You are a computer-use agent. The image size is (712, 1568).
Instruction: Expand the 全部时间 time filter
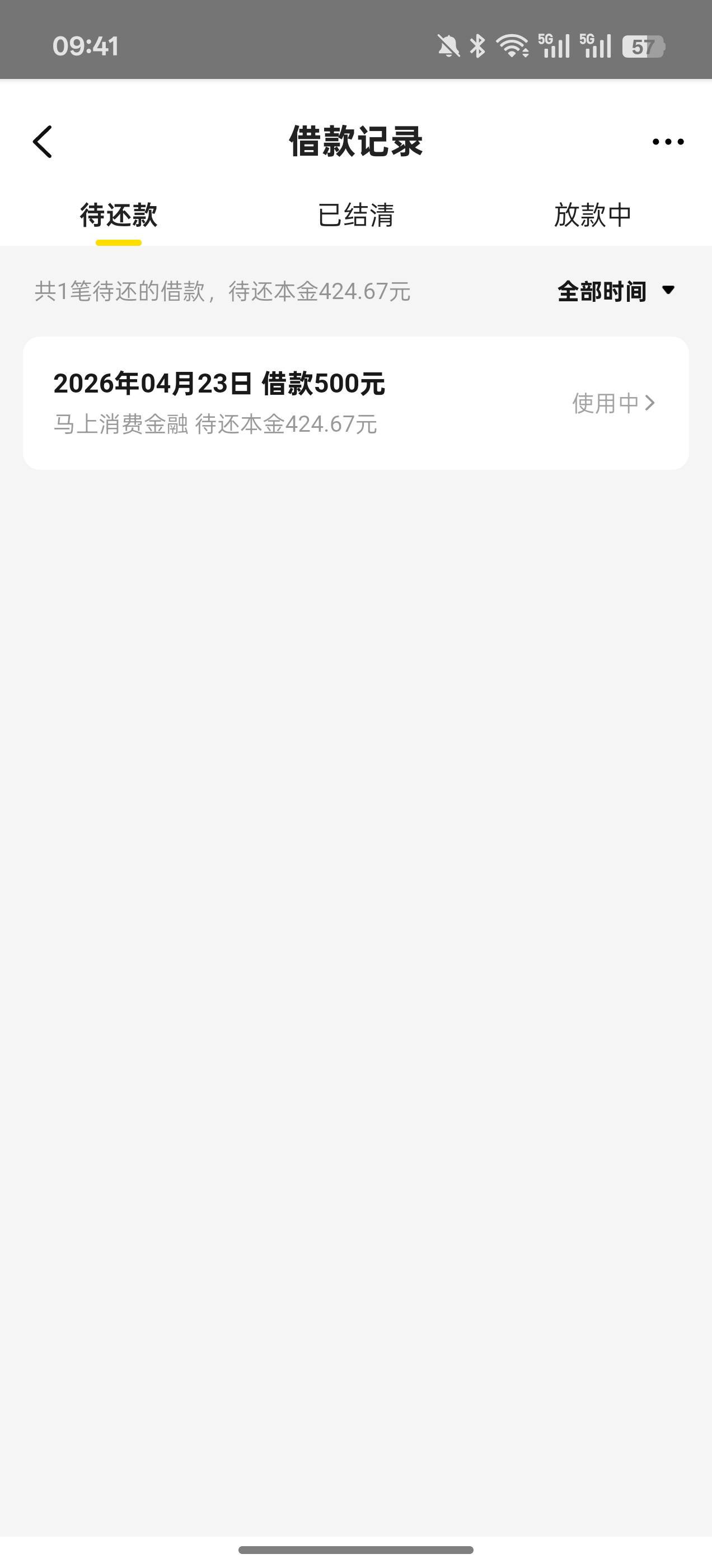coord(616,292)
